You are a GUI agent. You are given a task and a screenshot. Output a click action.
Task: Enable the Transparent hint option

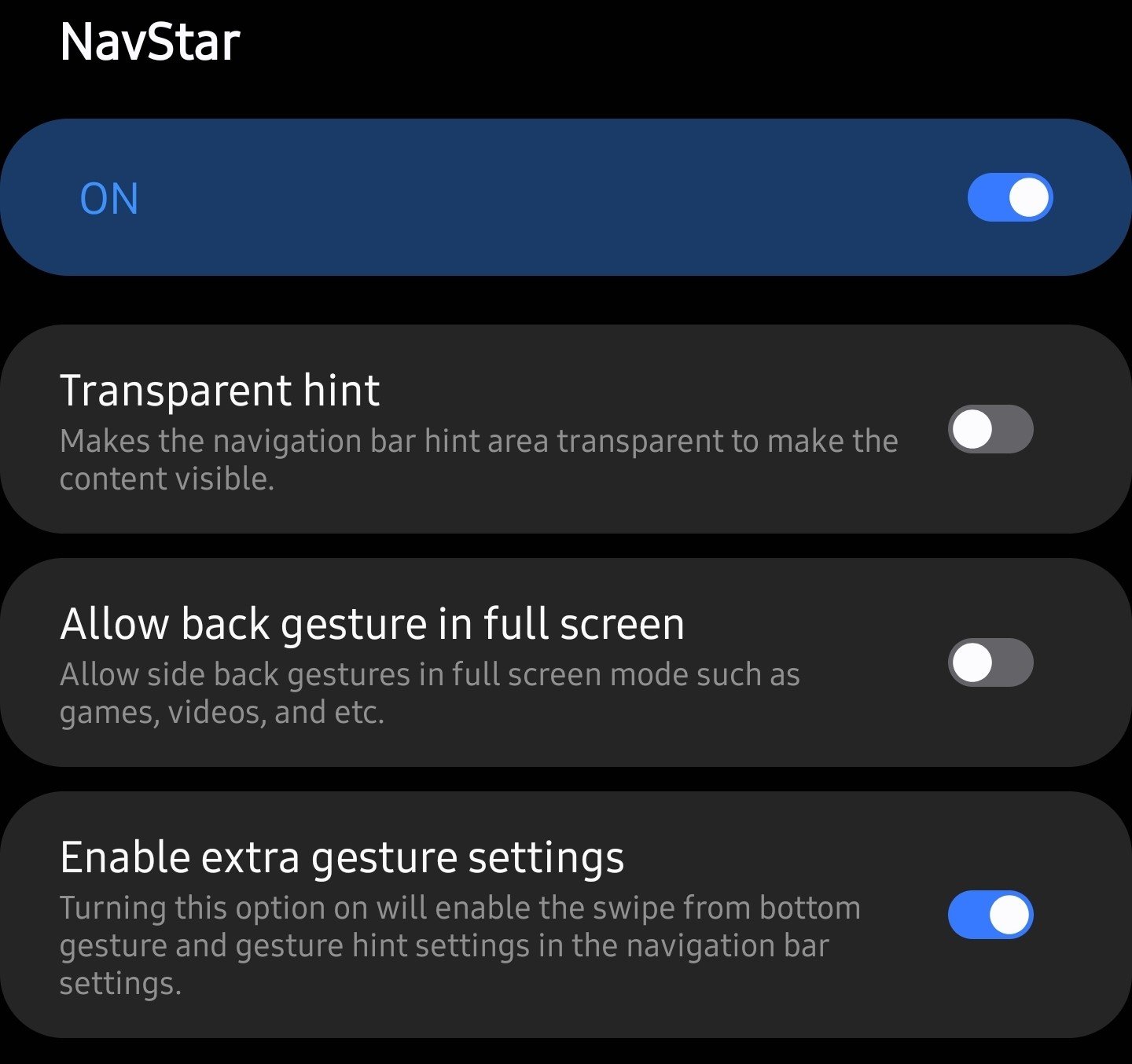tap(990, 430)
